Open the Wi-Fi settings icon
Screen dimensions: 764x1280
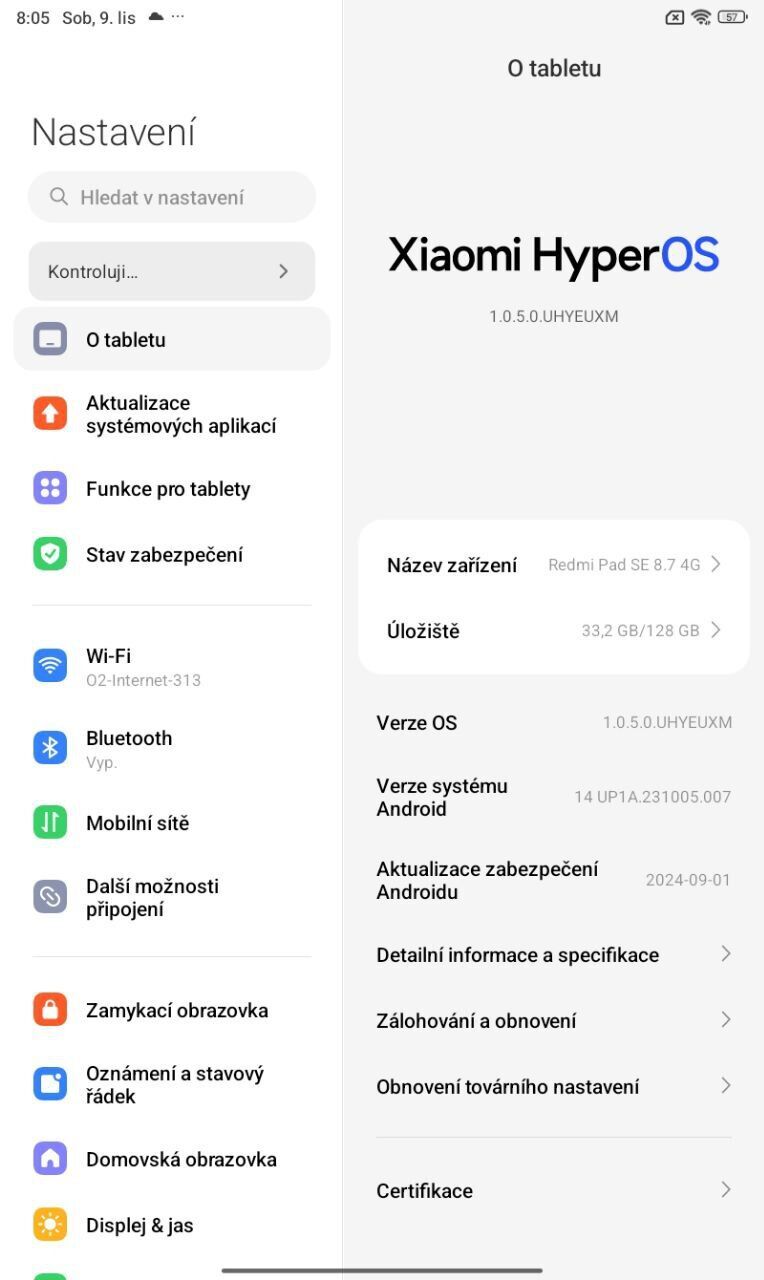(x=49, y=664)
